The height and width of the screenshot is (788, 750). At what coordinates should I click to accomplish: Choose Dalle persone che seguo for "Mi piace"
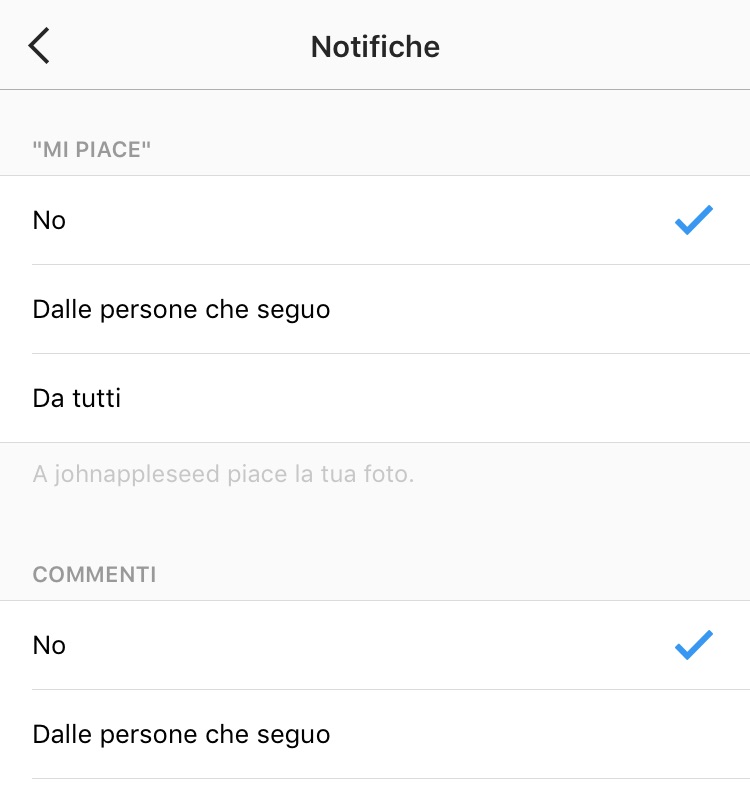(375, 309)
